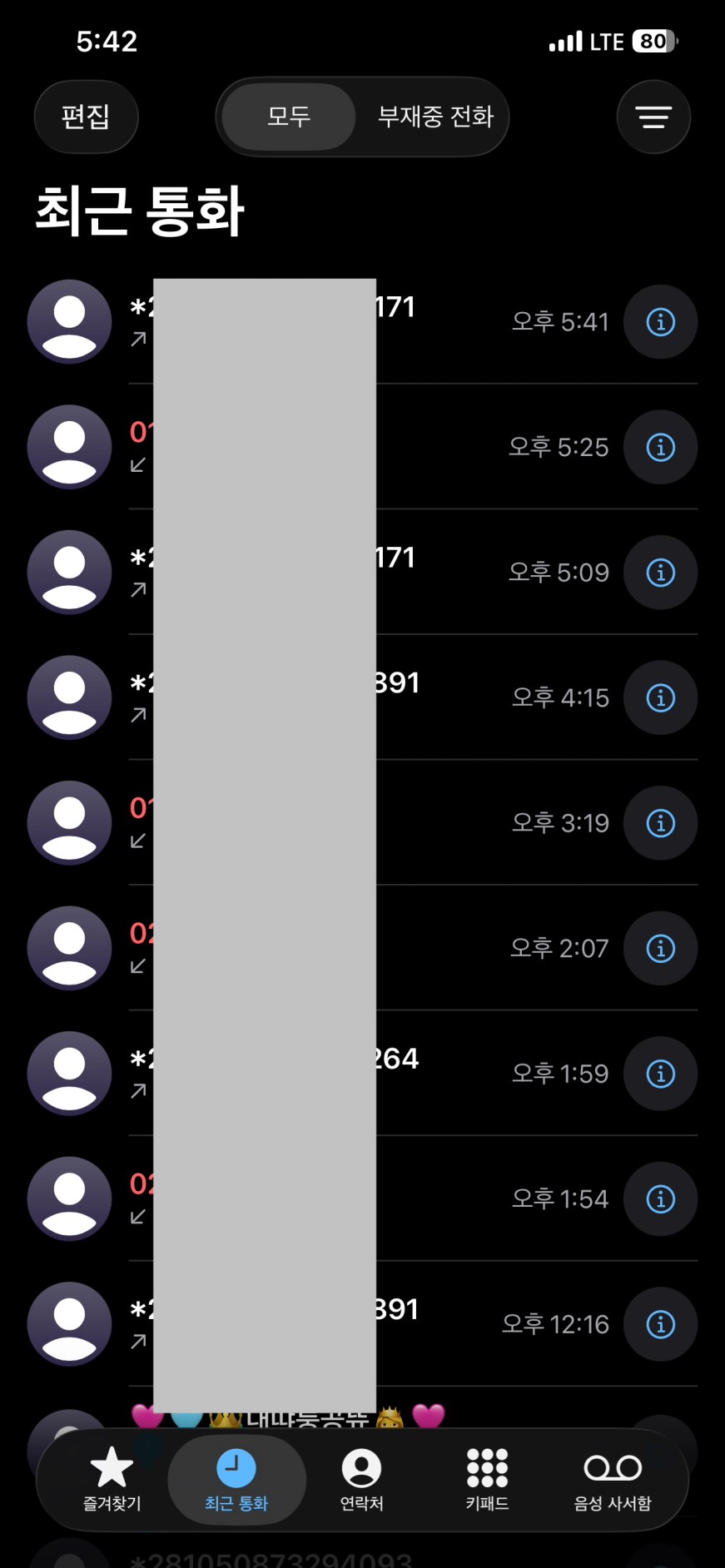This screenshot has height=1568, width=725.
Task: Open info for the 오후 1:54 call
Action: tap(661, 1199)
